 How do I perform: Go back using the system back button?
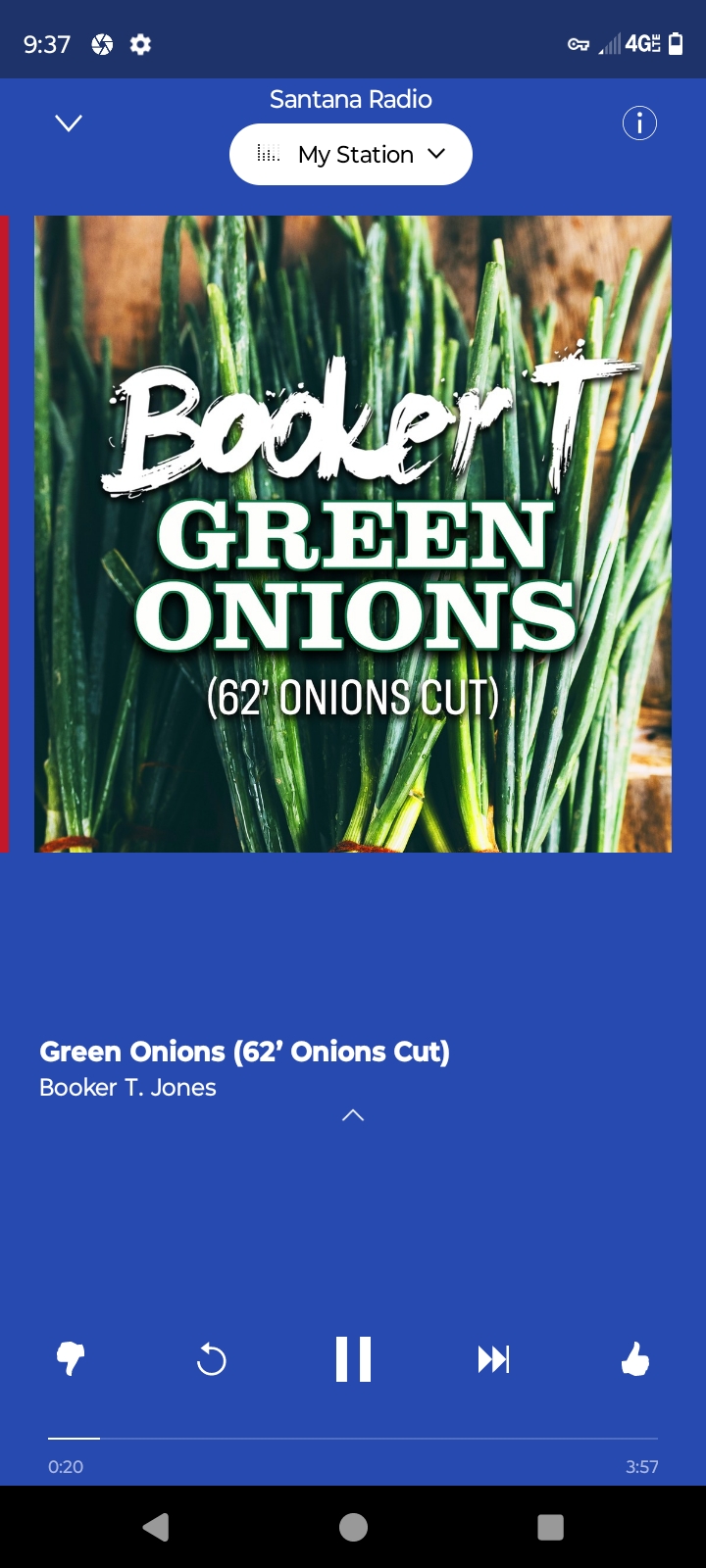tap(157, 1527)
